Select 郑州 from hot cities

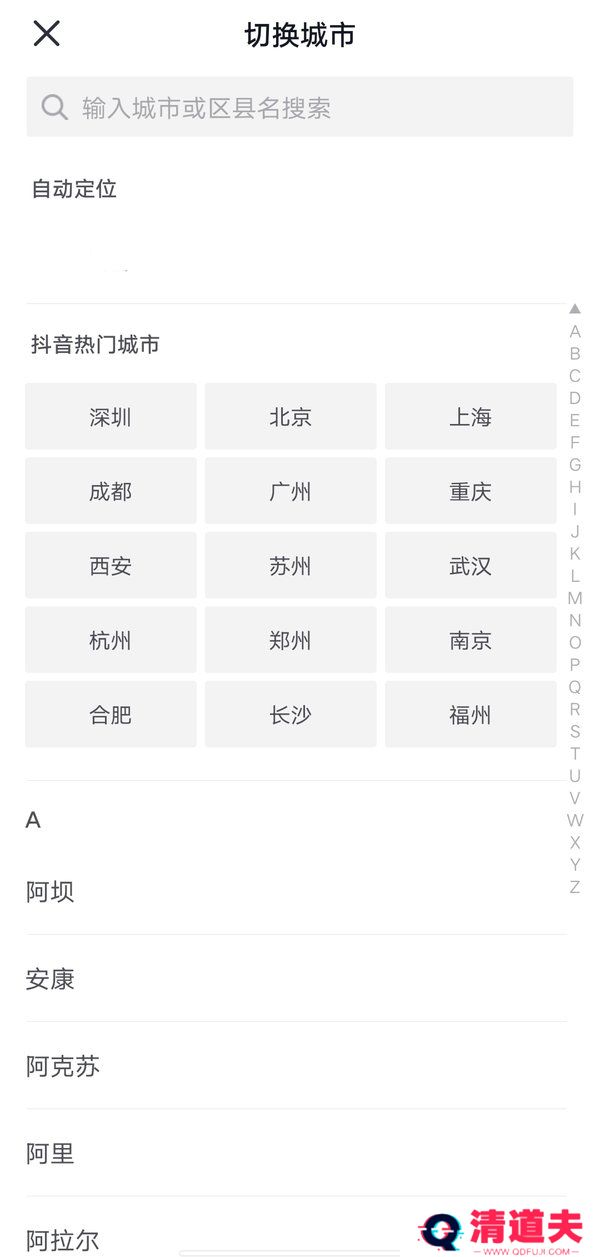point(290,640)
